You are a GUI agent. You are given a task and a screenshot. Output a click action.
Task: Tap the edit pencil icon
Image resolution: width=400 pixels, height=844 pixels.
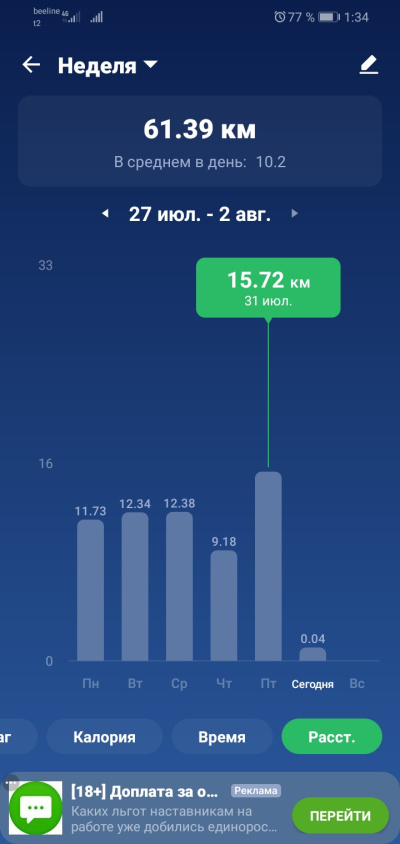pos(369,65)
